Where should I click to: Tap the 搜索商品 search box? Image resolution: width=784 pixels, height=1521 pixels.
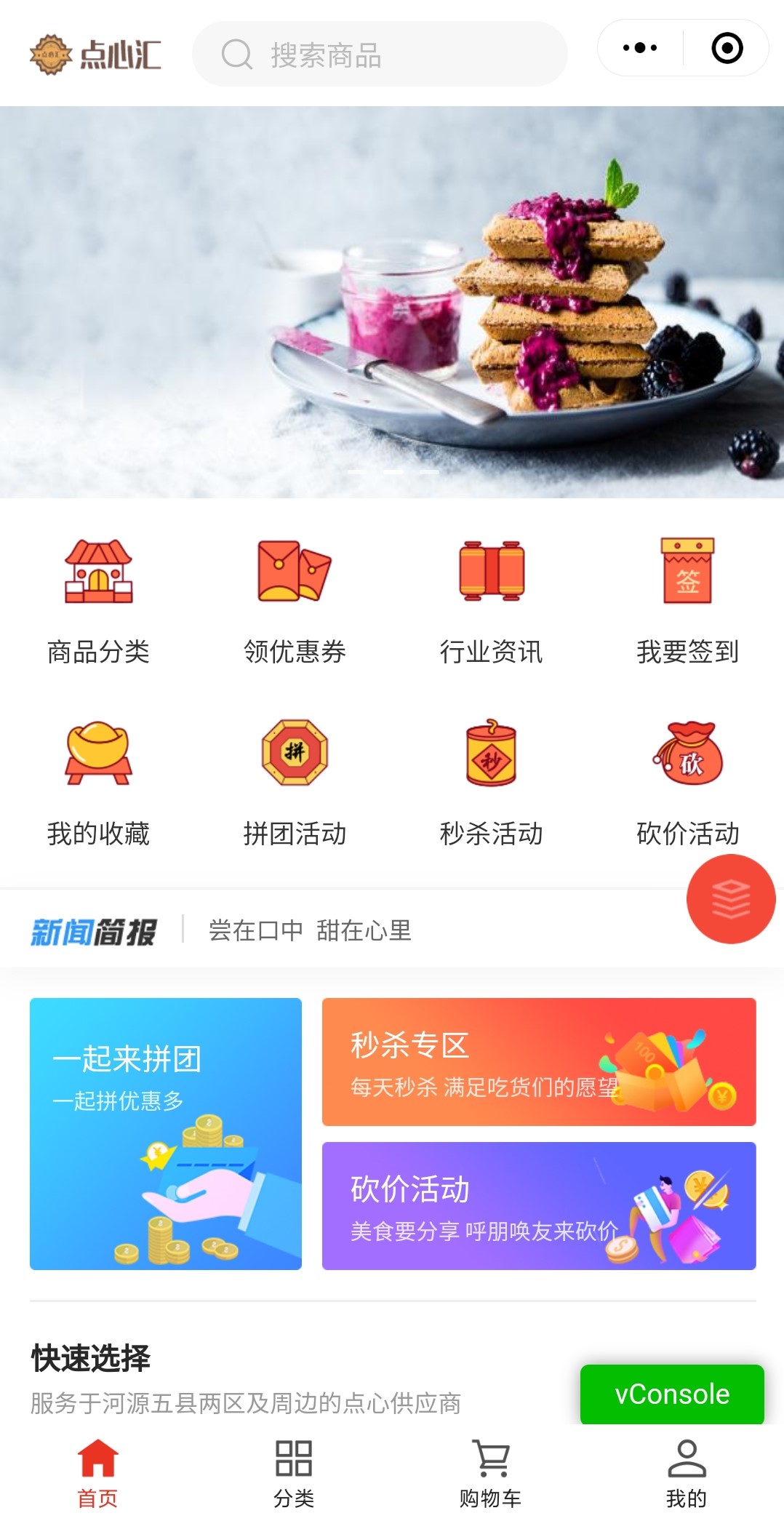(x=378, y=55)
